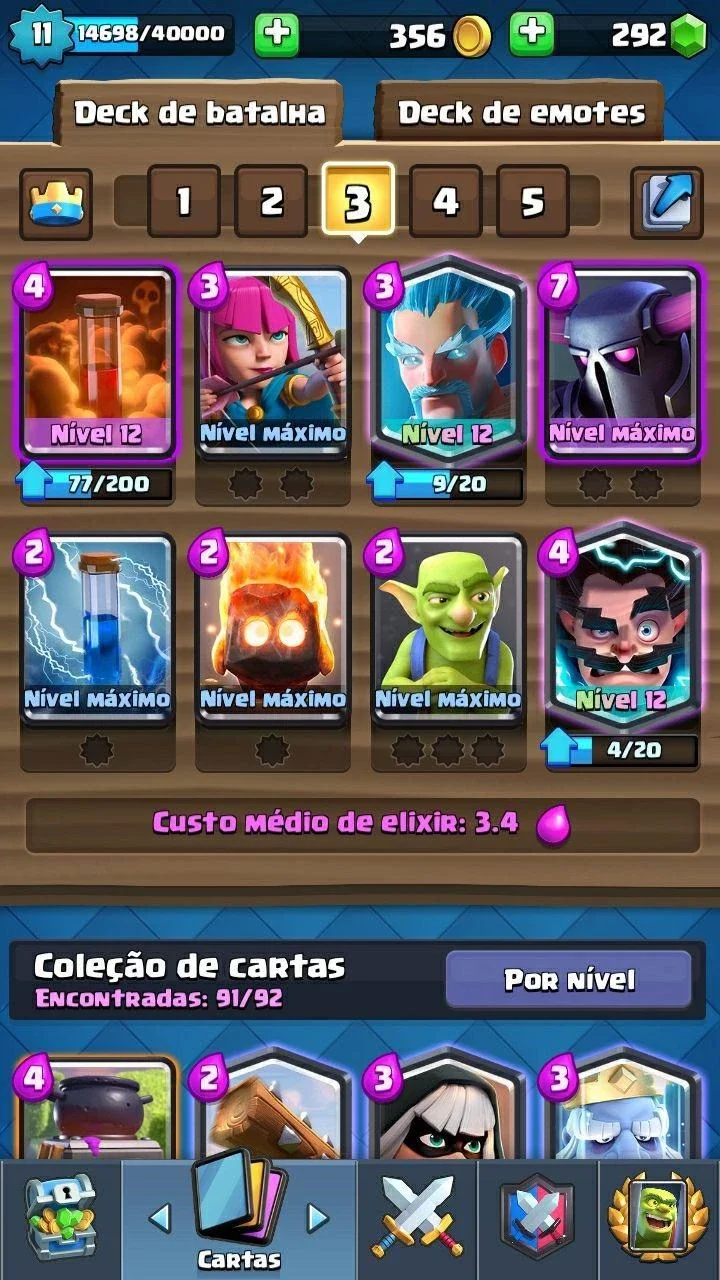This screenshot has height=1280, width=720.
Task: Open the Poison spell card
Action: point(97,362)
